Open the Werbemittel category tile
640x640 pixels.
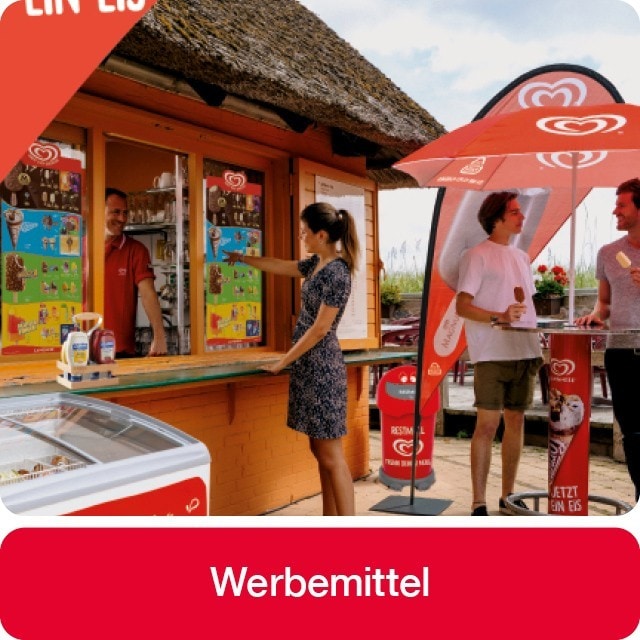[320, 581]
